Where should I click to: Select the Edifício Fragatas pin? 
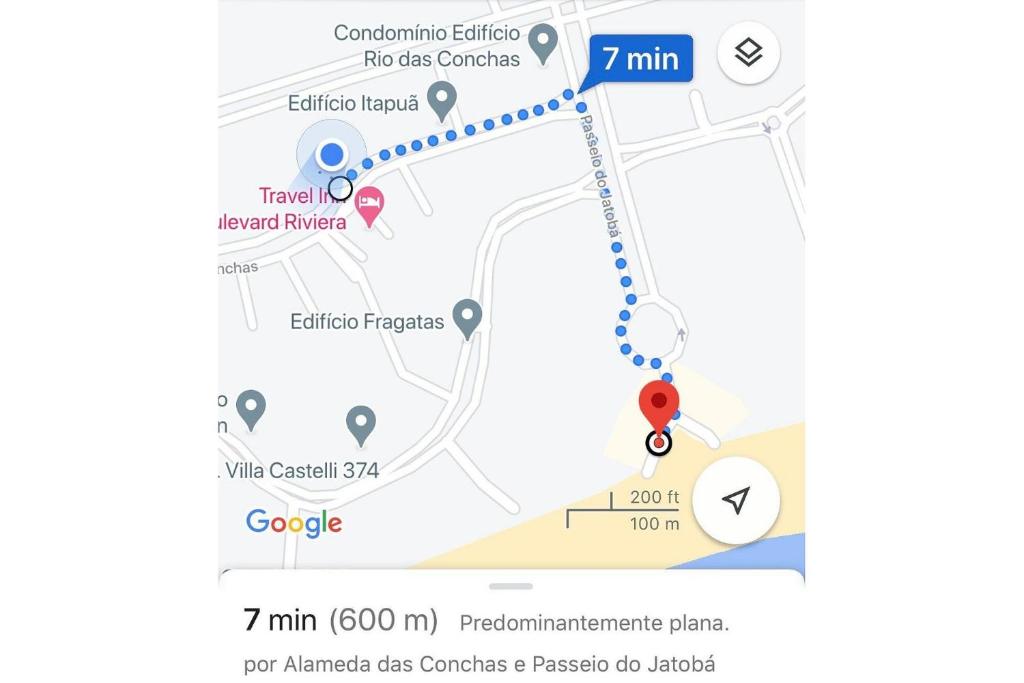[x=467, y=318]
